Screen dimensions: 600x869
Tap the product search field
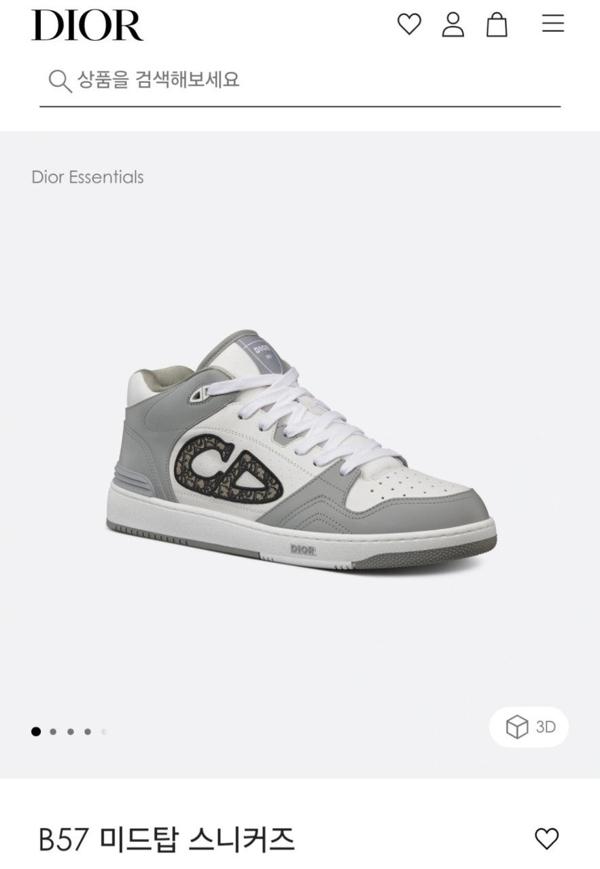(x=300, y=80)
